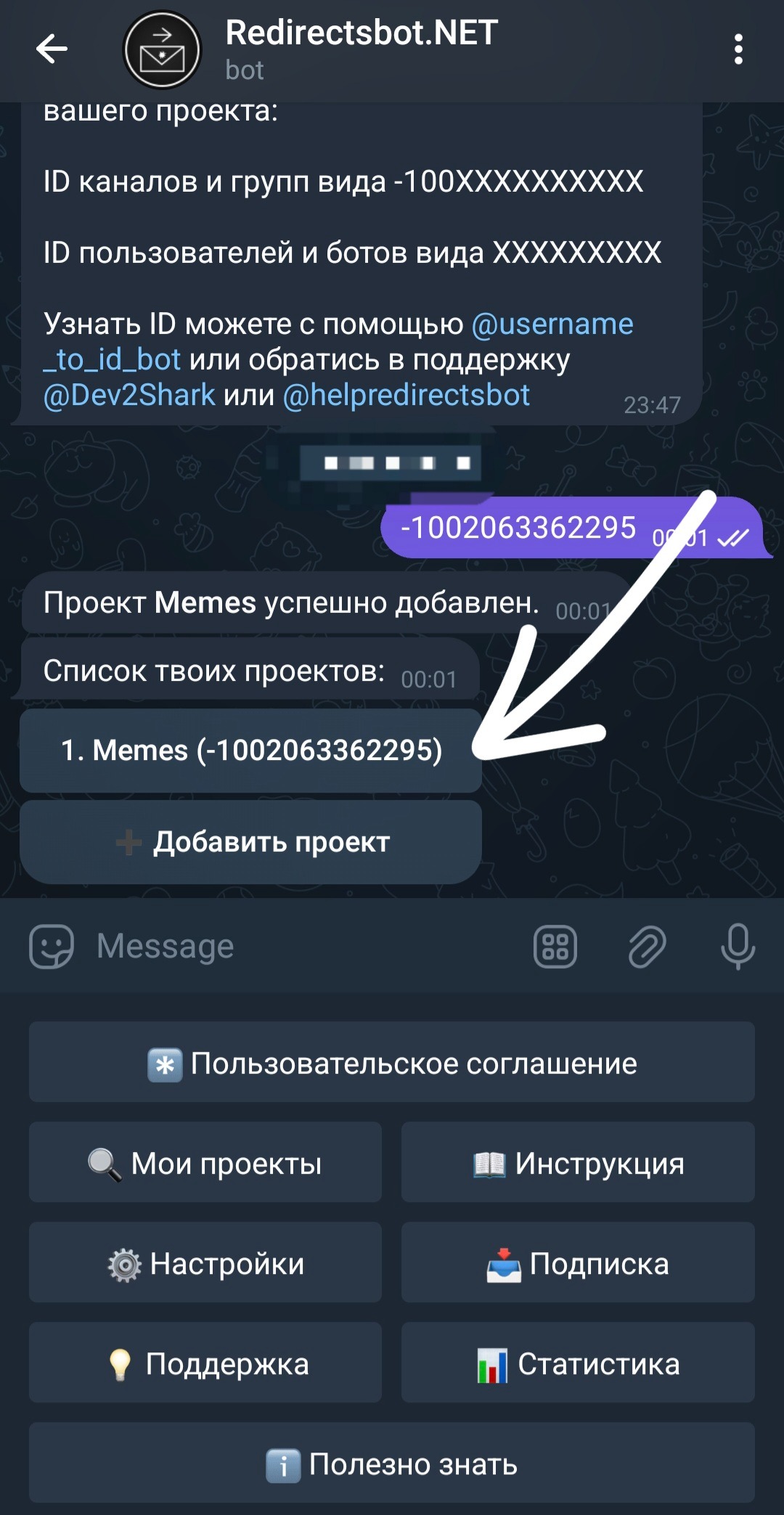
Task: Tap Добавить проект button
Action: coord(250,842)
